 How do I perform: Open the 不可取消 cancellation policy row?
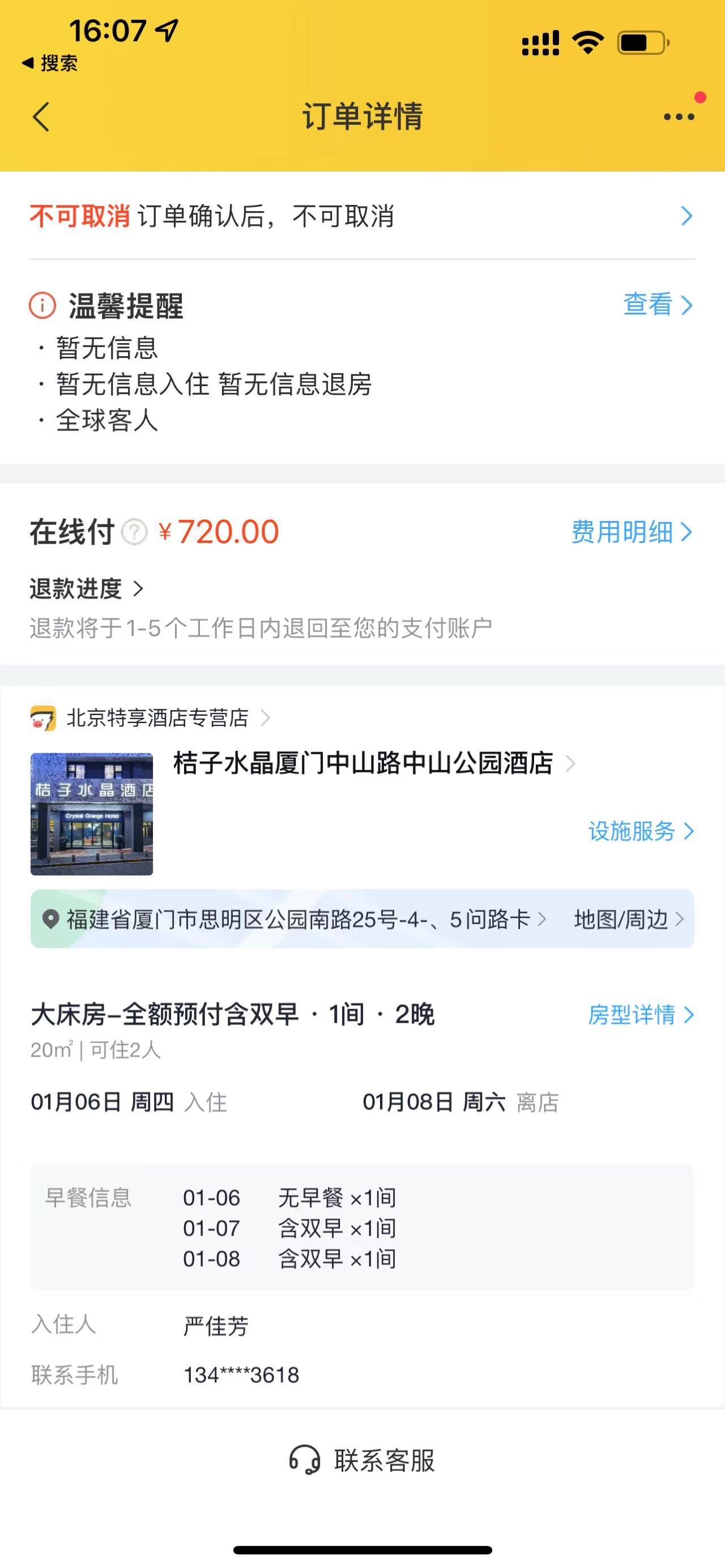coord(361,216)
